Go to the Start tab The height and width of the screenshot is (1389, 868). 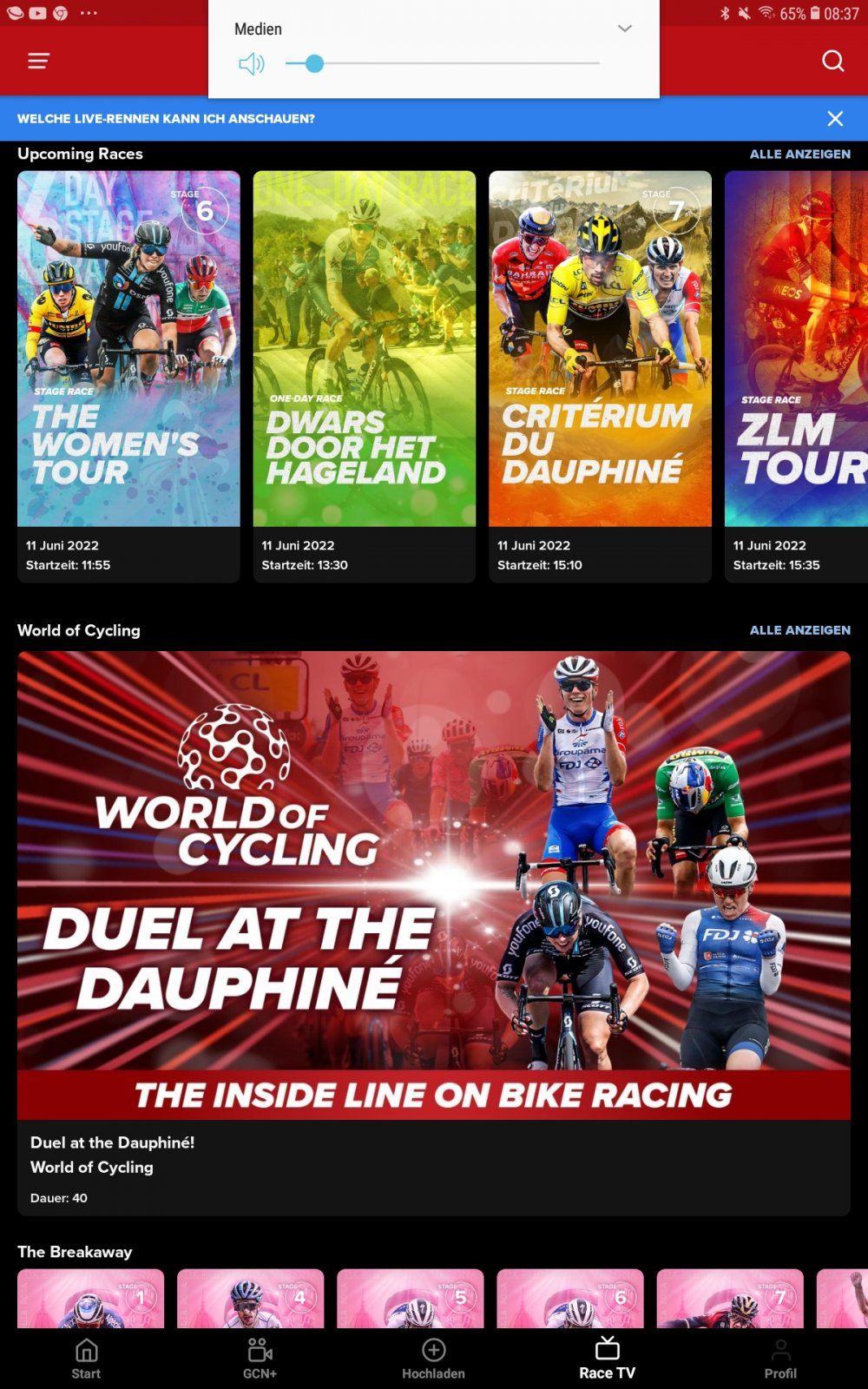tap(86, 1358)
